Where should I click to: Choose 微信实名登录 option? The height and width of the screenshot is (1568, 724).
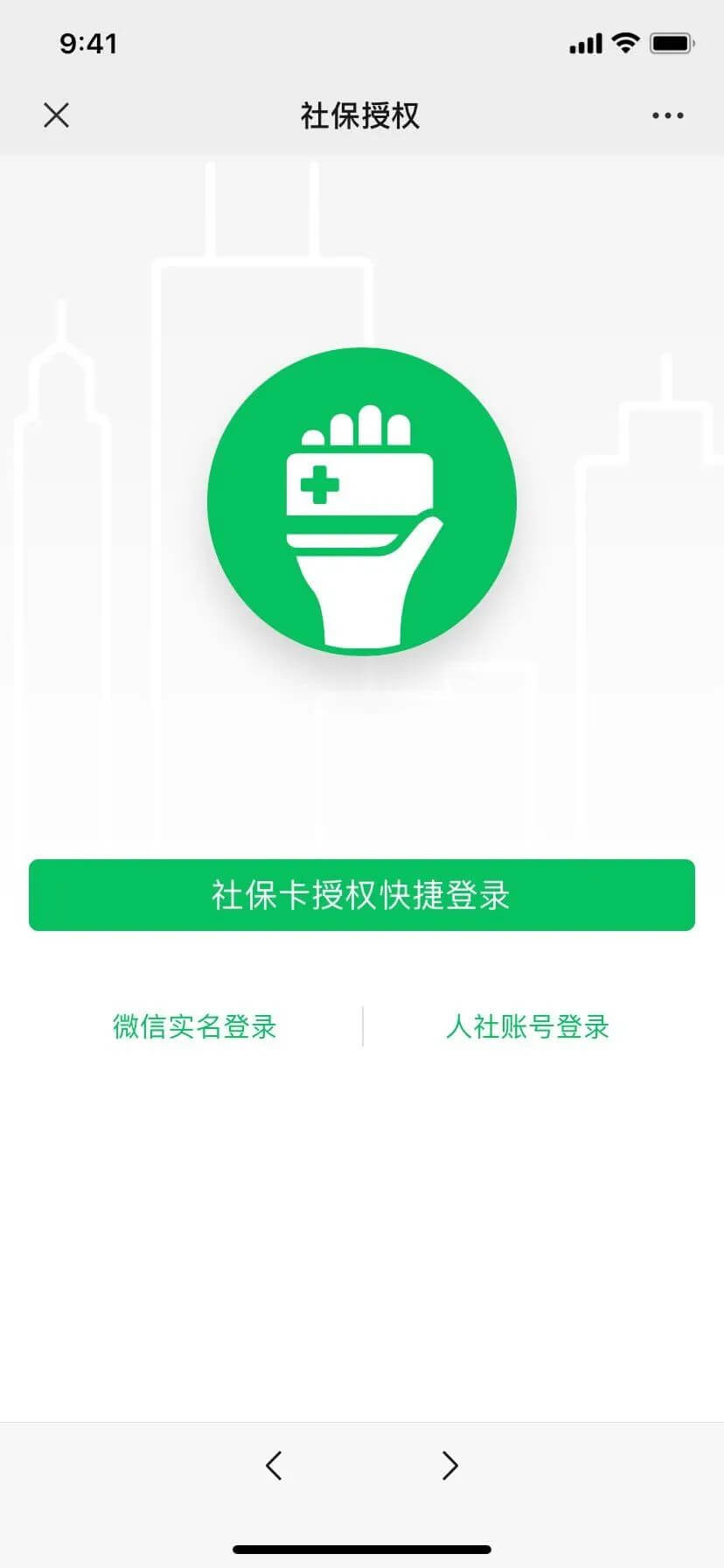(195, 1026)
